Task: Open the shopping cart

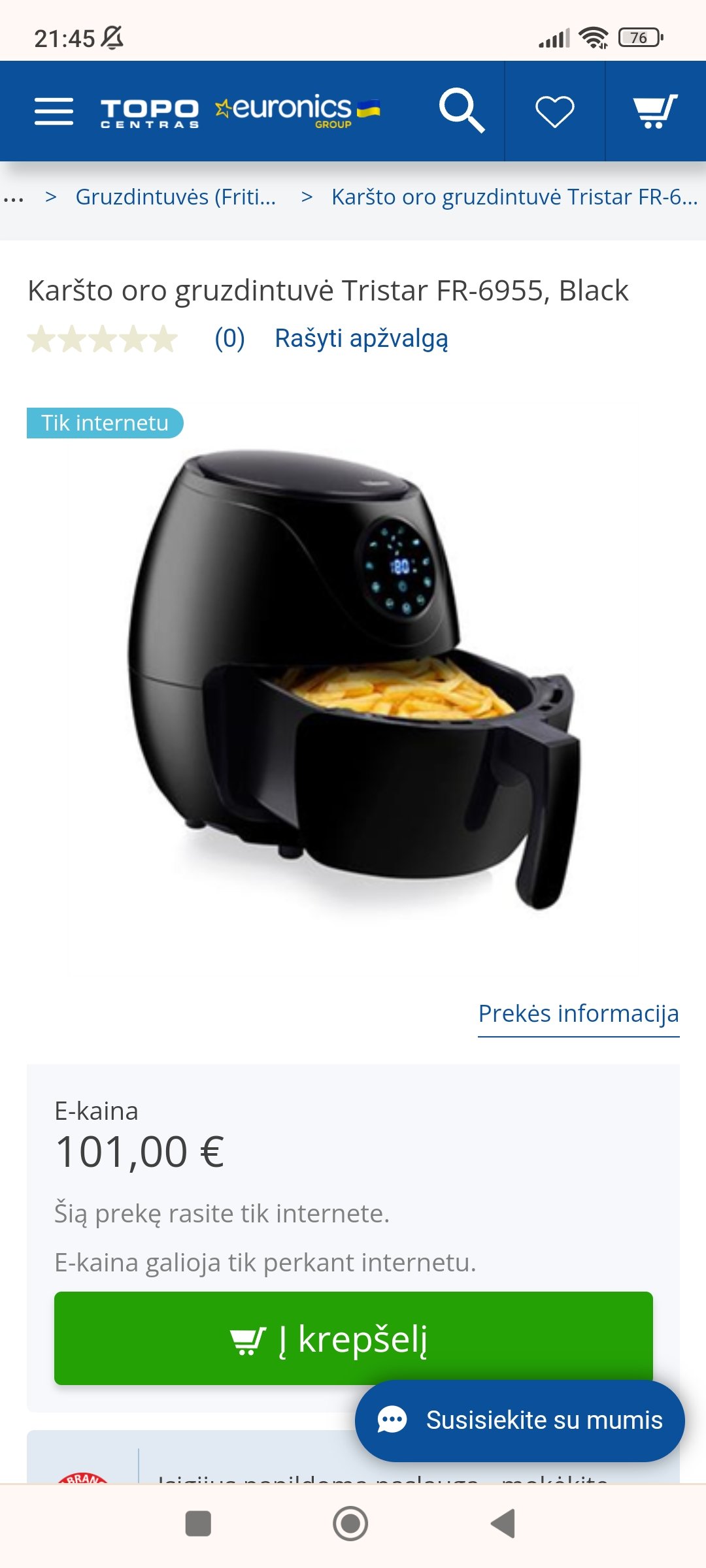Action: point(655,111)
